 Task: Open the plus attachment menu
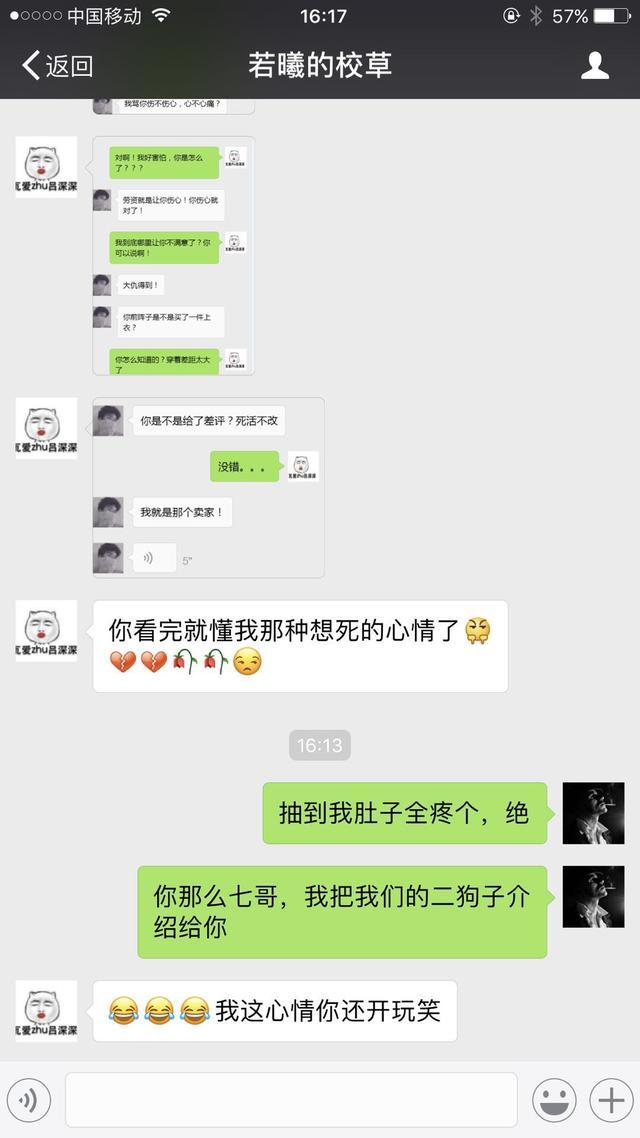pos(609,1101)
